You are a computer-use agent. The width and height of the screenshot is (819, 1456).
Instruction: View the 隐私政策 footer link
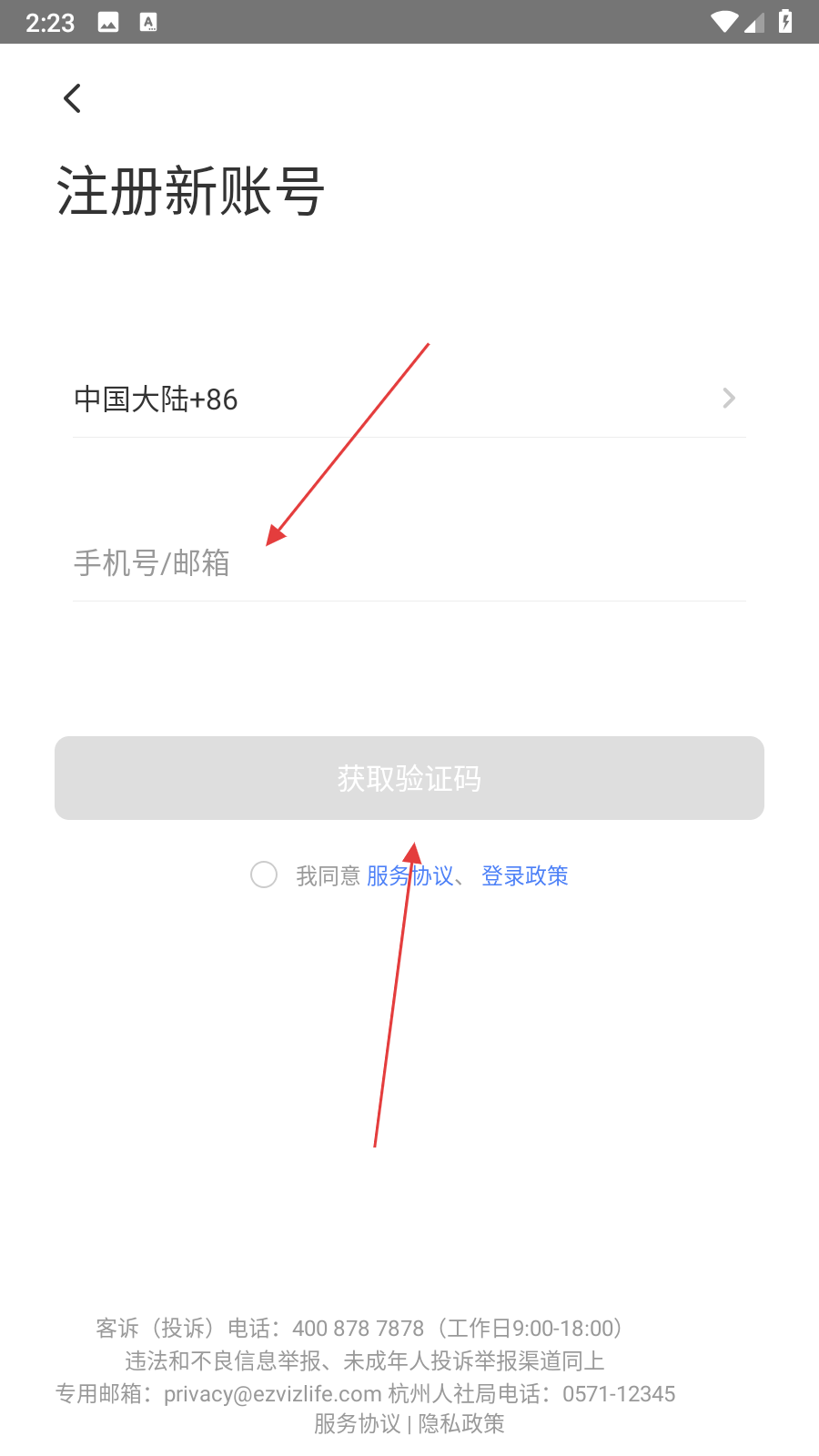tap(461, 1423)
